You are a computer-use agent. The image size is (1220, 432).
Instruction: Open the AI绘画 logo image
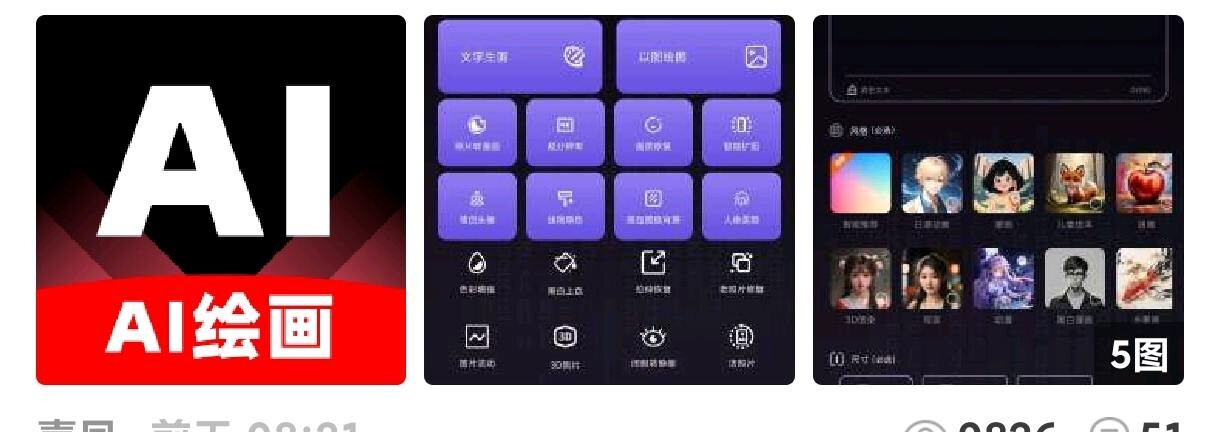pyautogui.click(x=221, y=200)
